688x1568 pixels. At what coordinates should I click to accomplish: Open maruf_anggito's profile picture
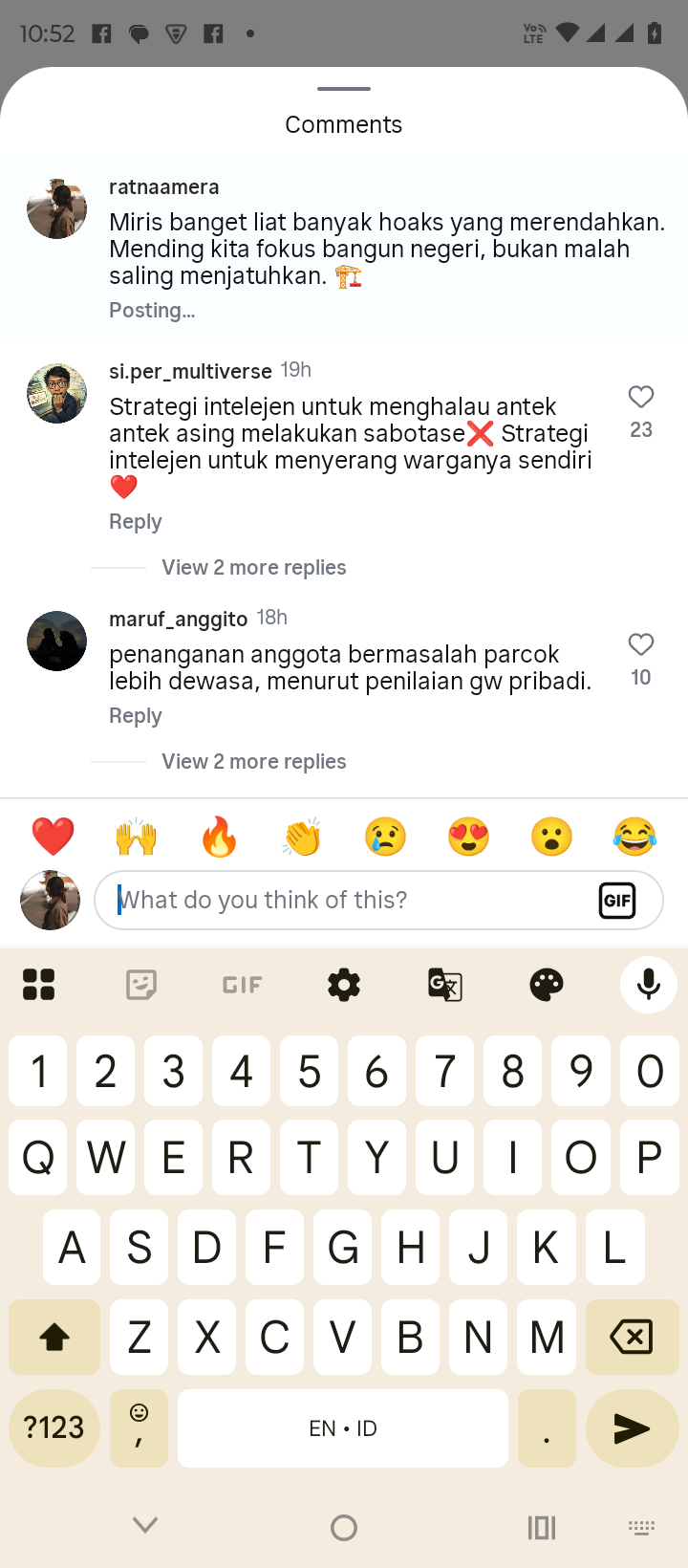coord(56,641)
